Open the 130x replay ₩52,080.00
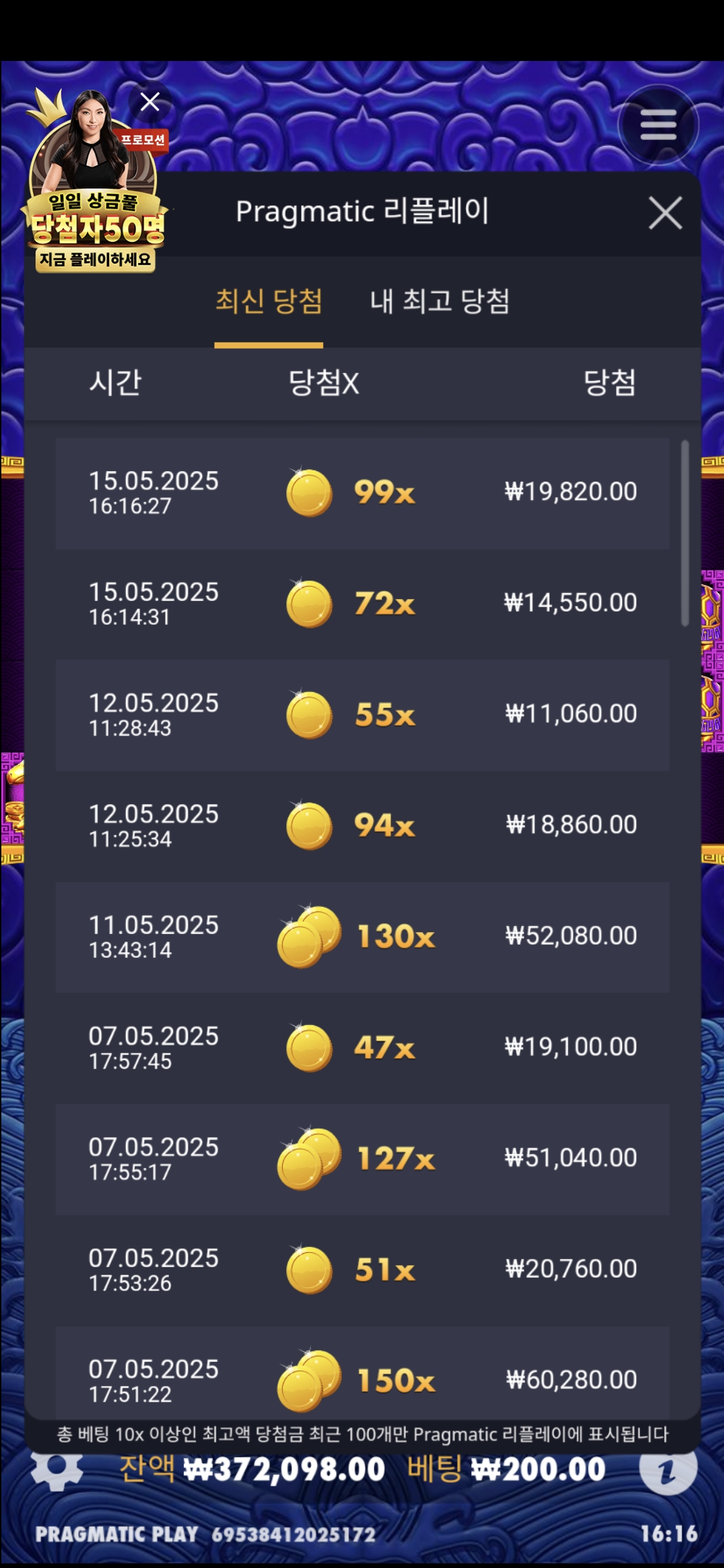The height and width of the screenshot is (1568, 724). 362,937
